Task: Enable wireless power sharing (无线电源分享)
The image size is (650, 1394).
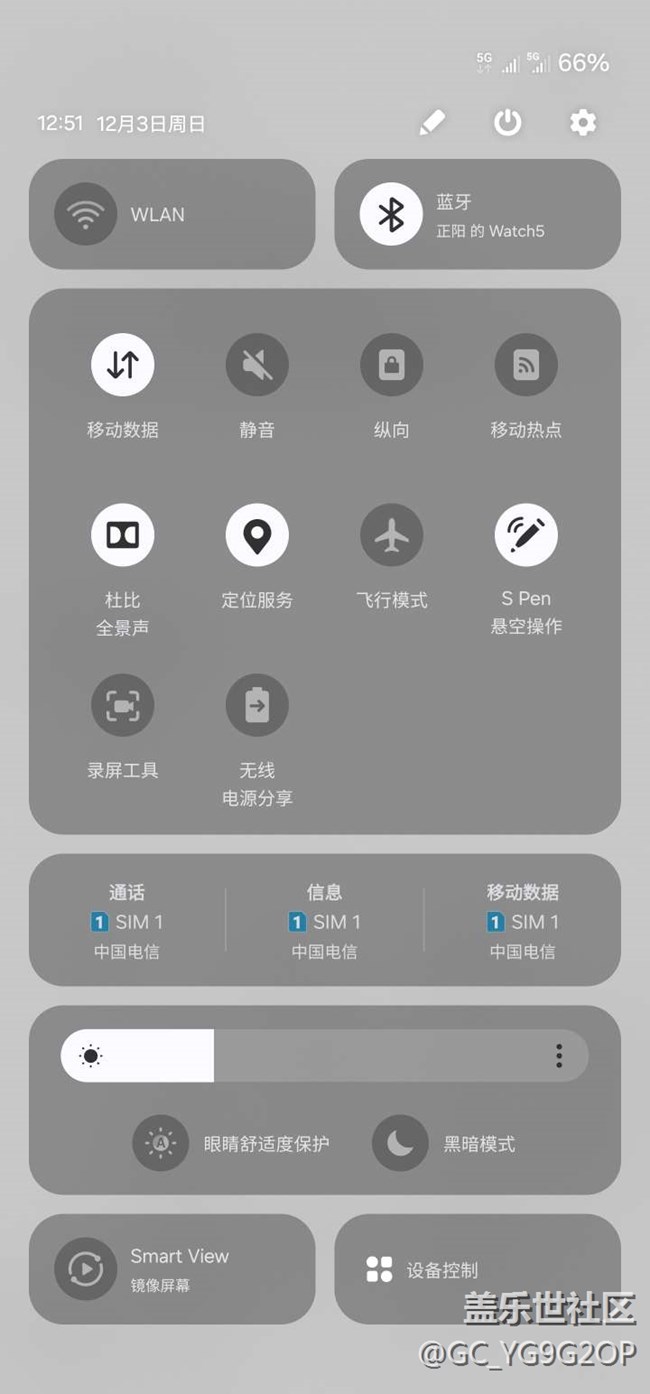Action: [x=257, y=705]
